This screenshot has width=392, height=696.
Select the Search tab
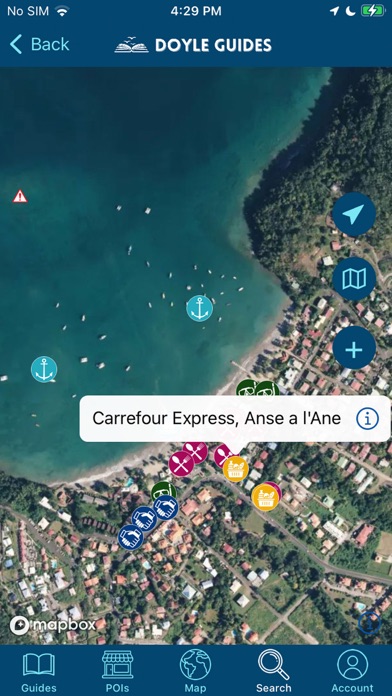(x=273, y=671)
